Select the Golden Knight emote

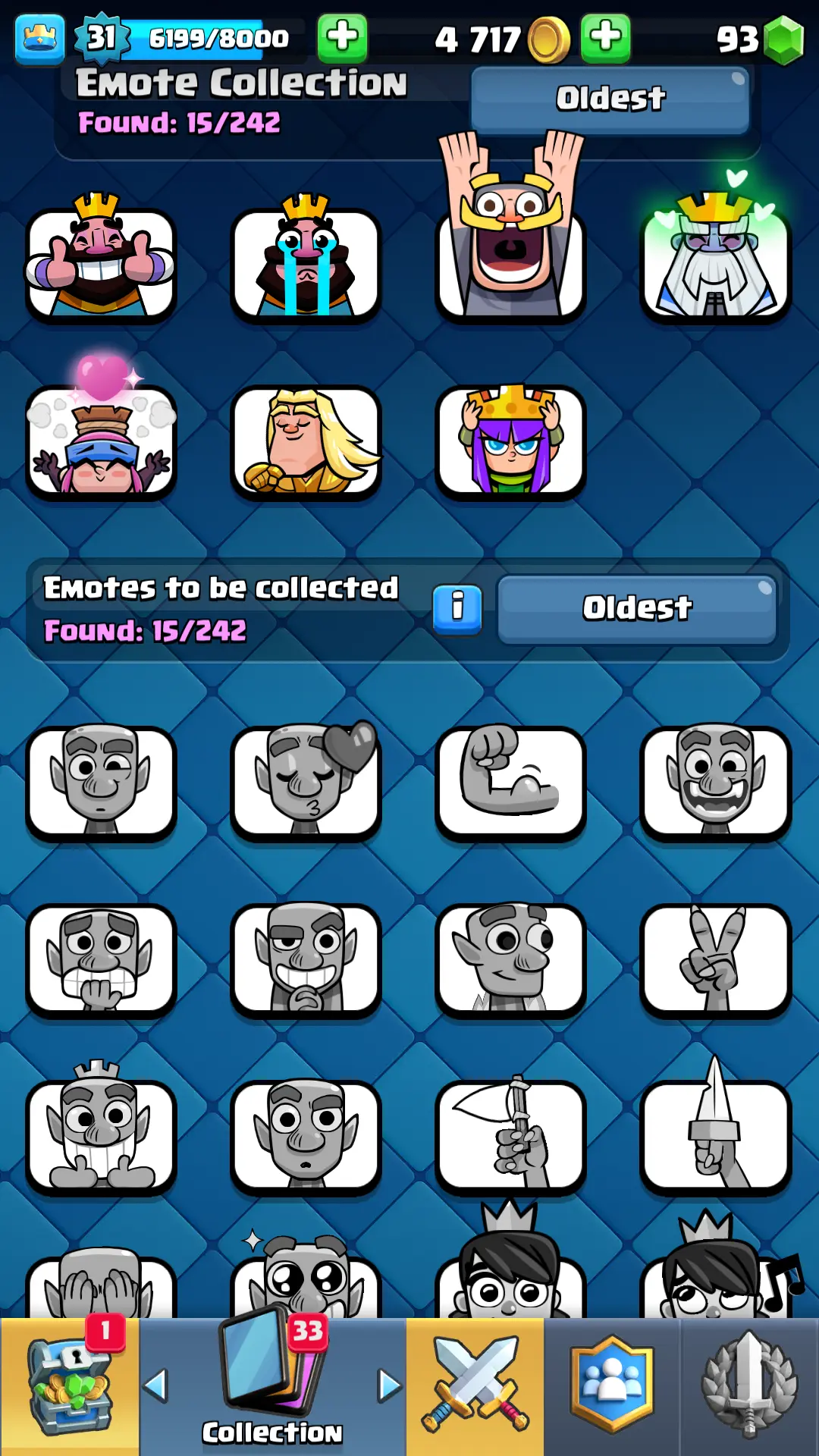click(306, 443)
